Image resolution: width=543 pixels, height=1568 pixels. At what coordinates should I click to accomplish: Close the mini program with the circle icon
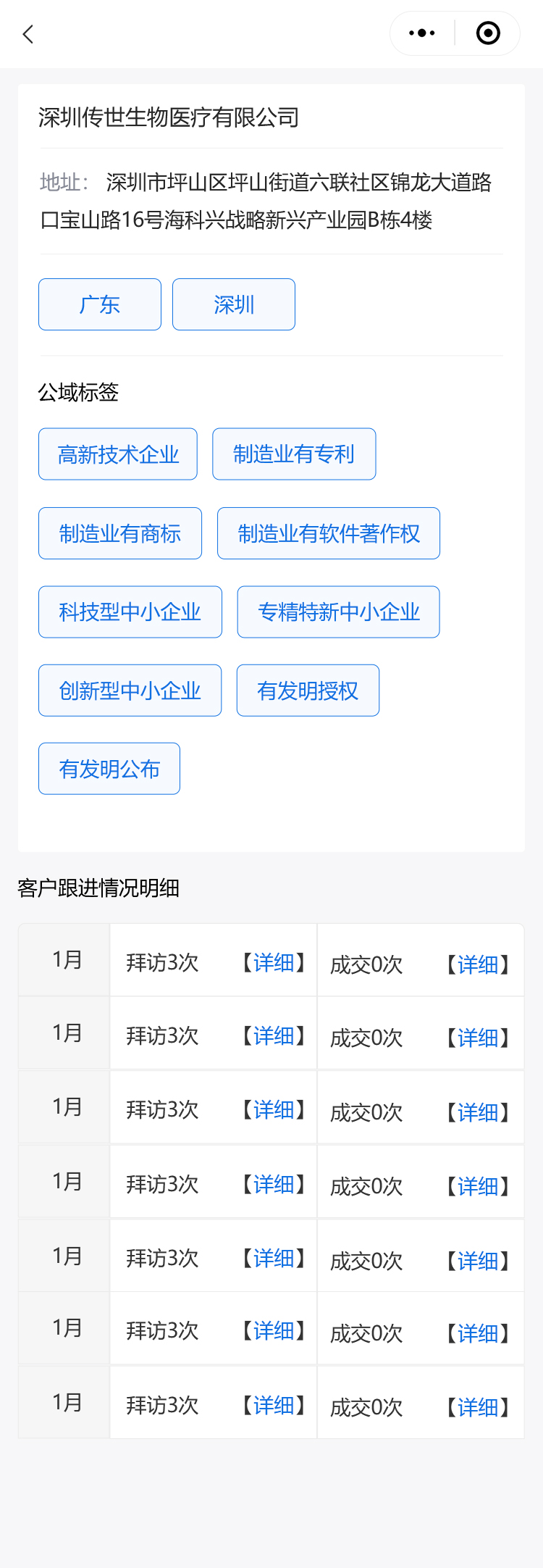[488, 33]
